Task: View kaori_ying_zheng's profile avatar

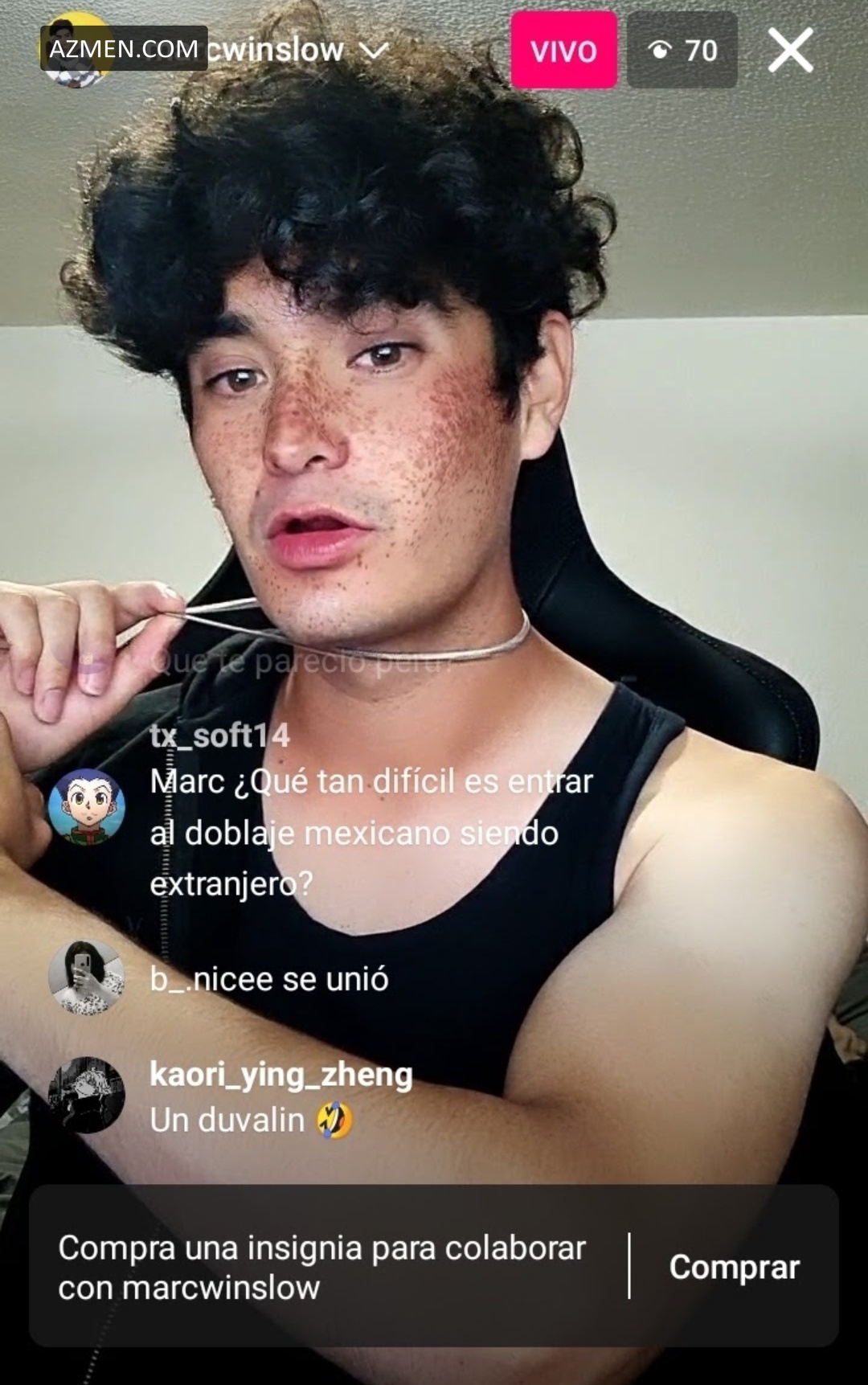Action: point(87,1095)
